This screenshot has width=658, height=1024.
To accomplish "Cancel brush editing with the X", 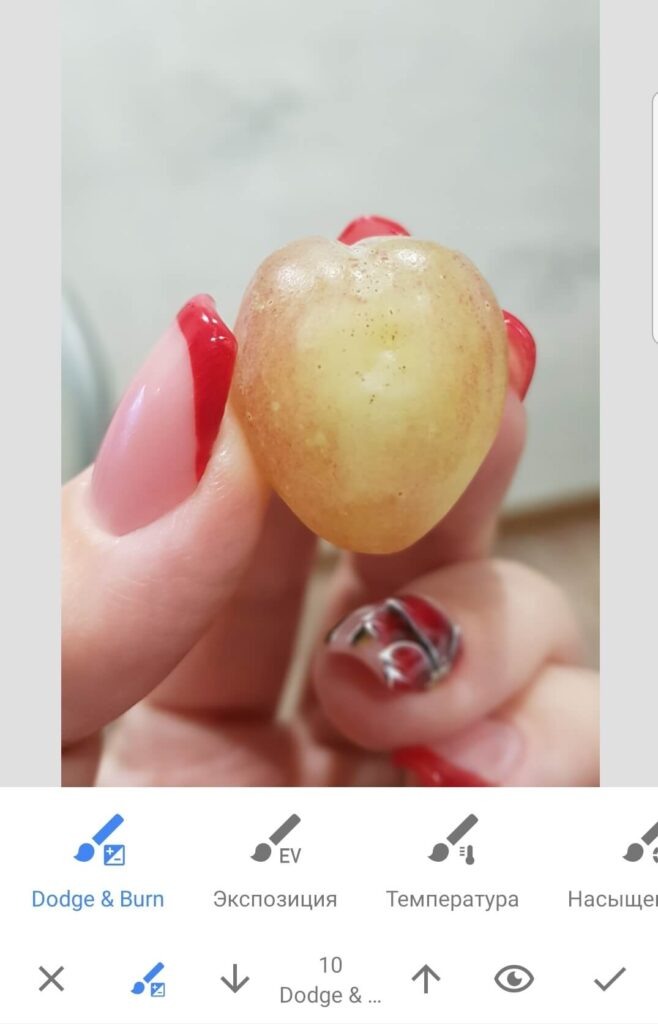I will pyautogui.click(x=51, y=979).
